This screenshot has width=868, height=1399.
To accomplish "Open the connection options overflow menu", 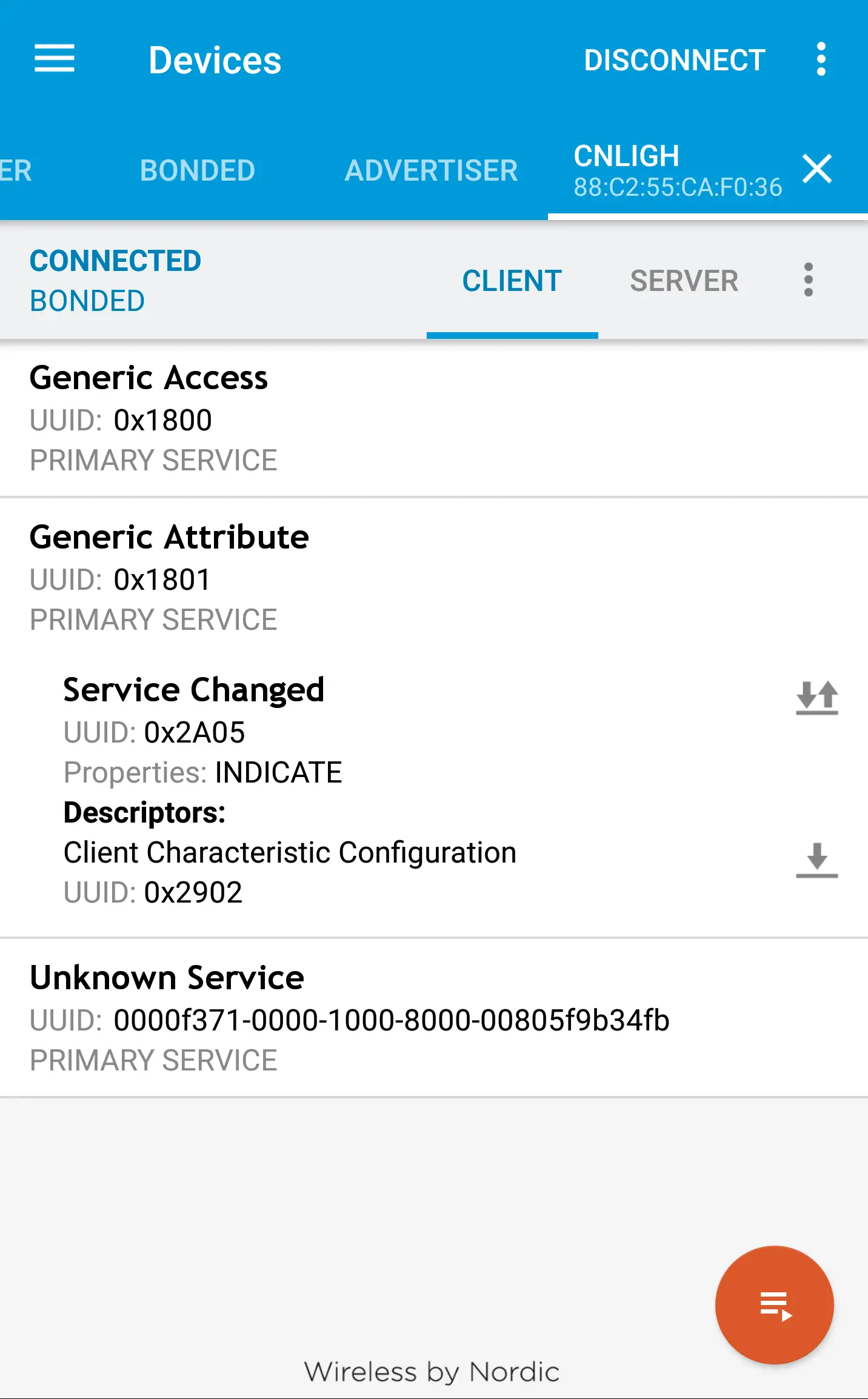I will click(808, 280).
